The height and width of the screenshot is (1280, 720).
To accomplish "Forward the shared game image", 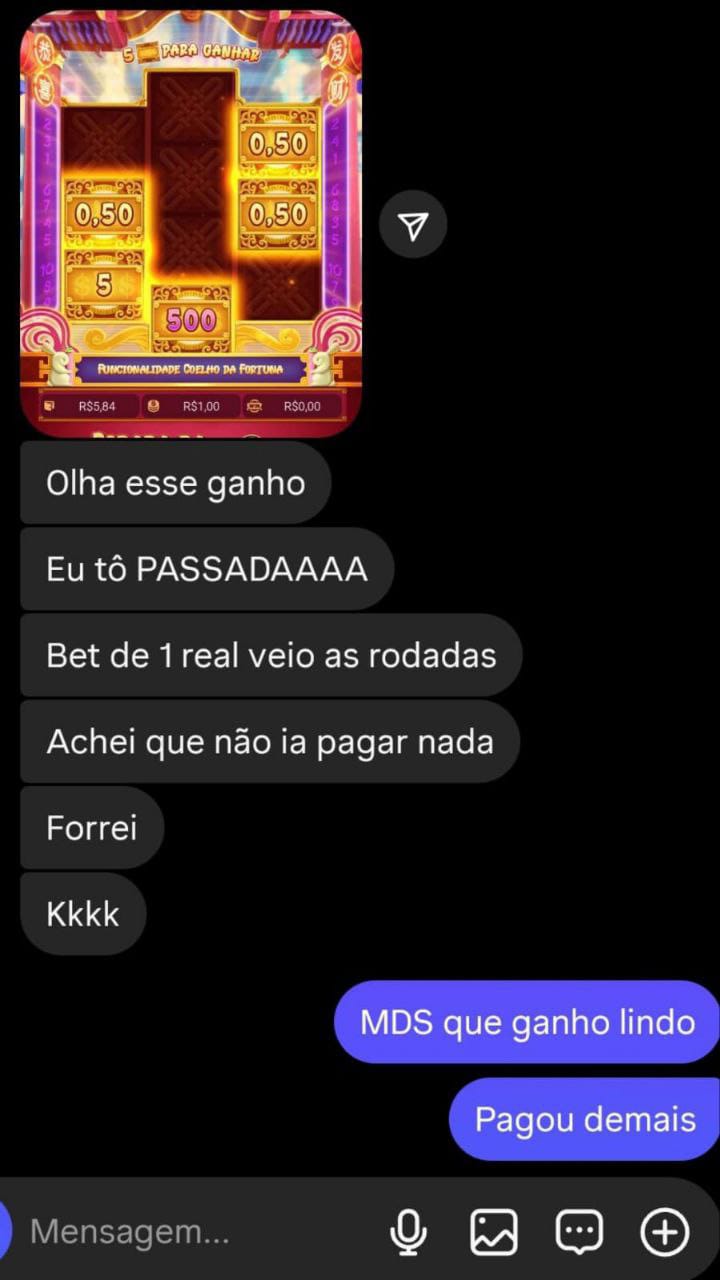I will pyautogui.click(x=413, y=225).
